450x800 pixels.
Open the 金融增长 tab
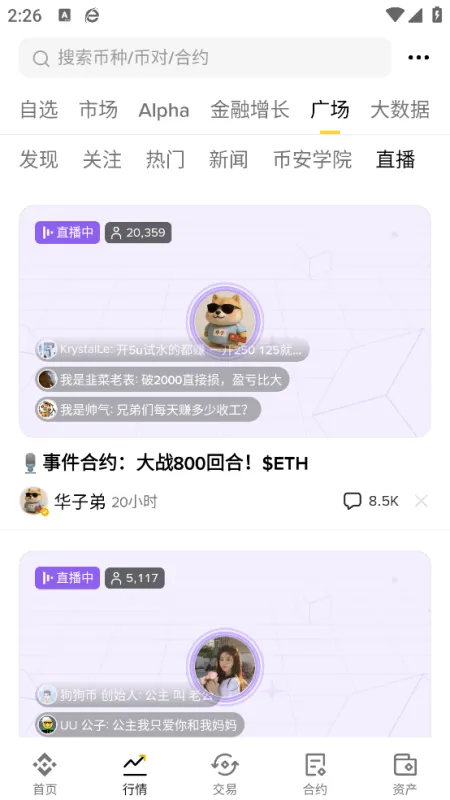pyautogui.click(x=250, y=110)
